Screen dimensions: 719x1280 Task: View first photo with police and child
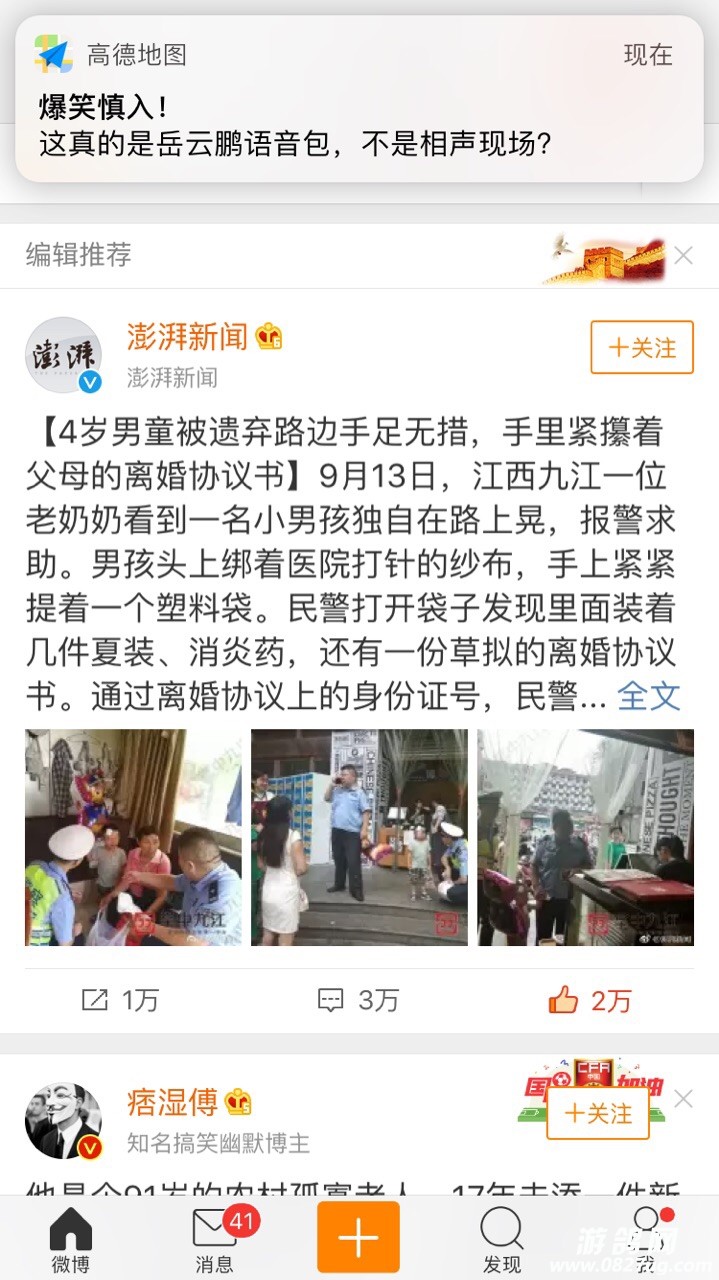133,837
